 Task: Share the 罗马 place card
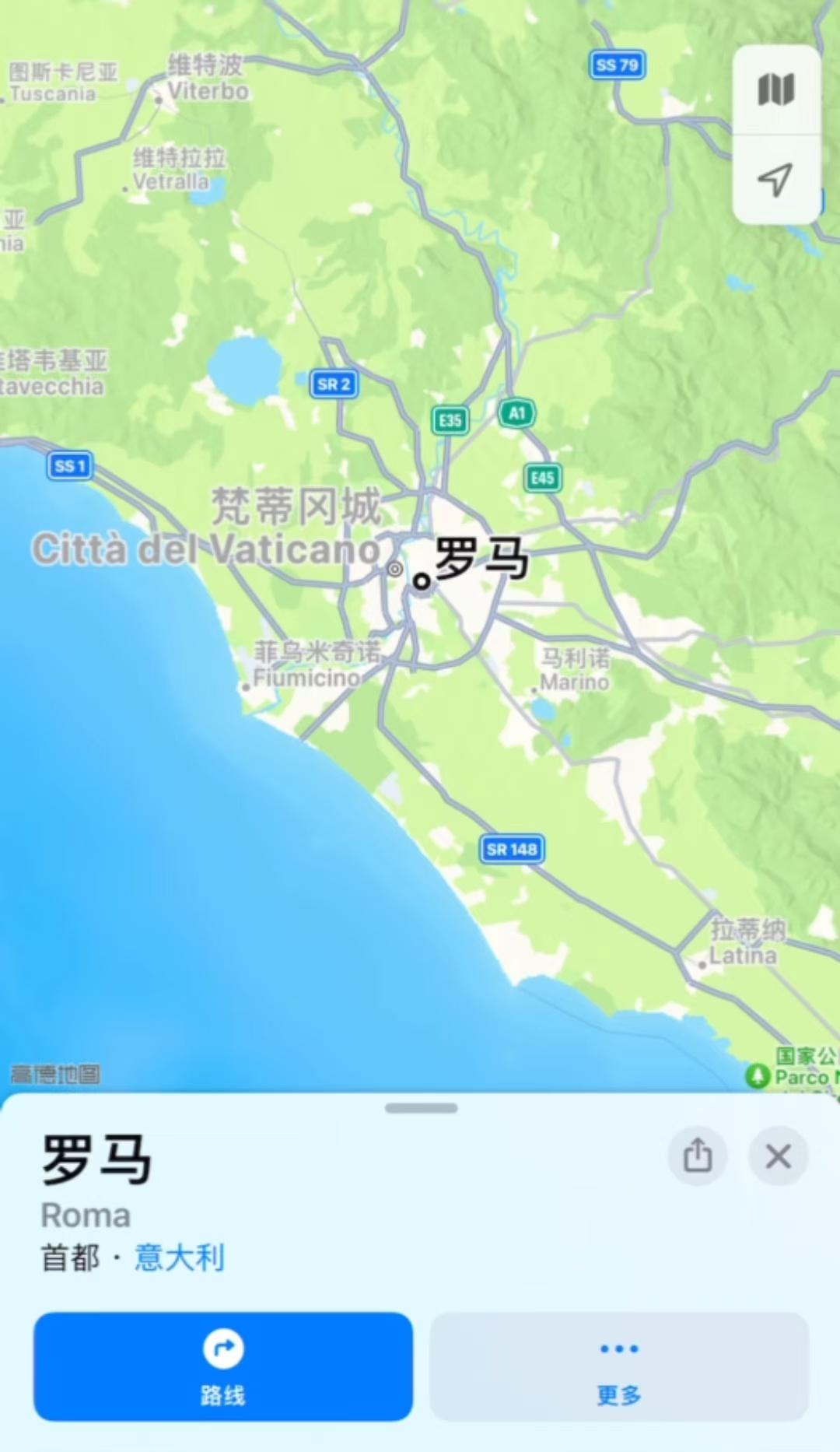click(x=698, y=1156)
